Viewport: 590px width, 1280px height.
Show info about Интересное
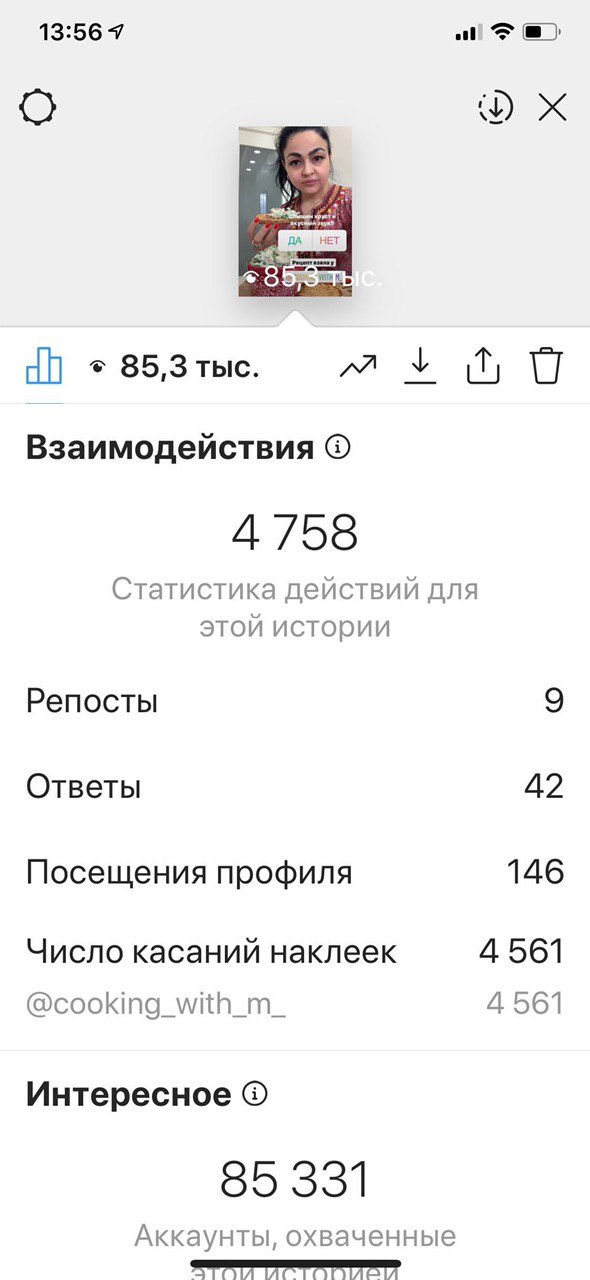tap(255, 1095)
